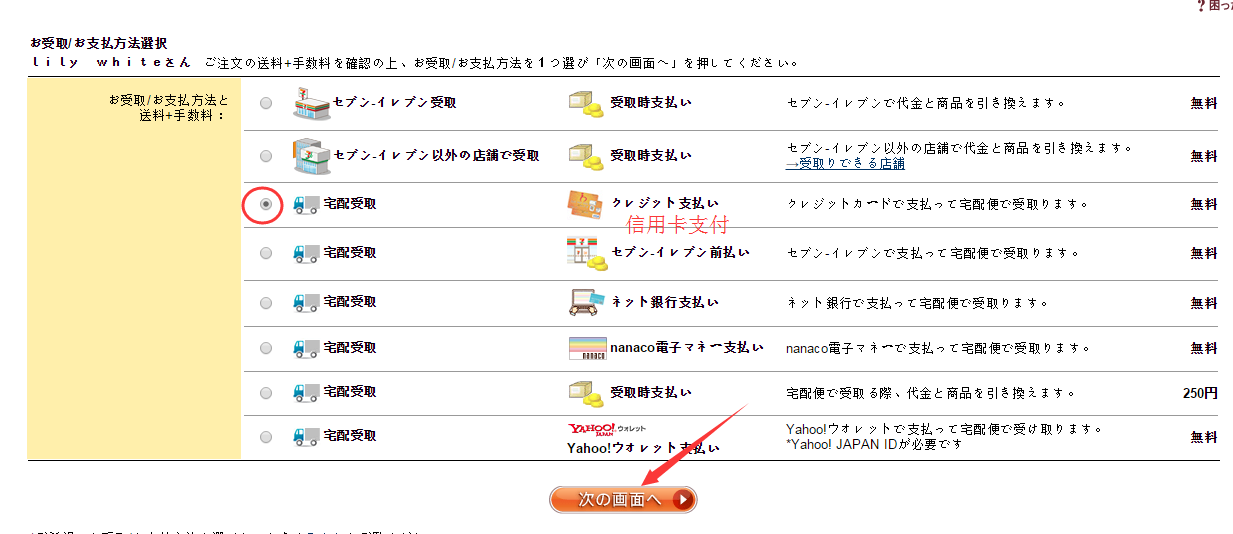The width and height of the screenshot is (1233, 534).
Task: Select 宅配受取 with クレジット支払い
Action: [x=265, y=204]
